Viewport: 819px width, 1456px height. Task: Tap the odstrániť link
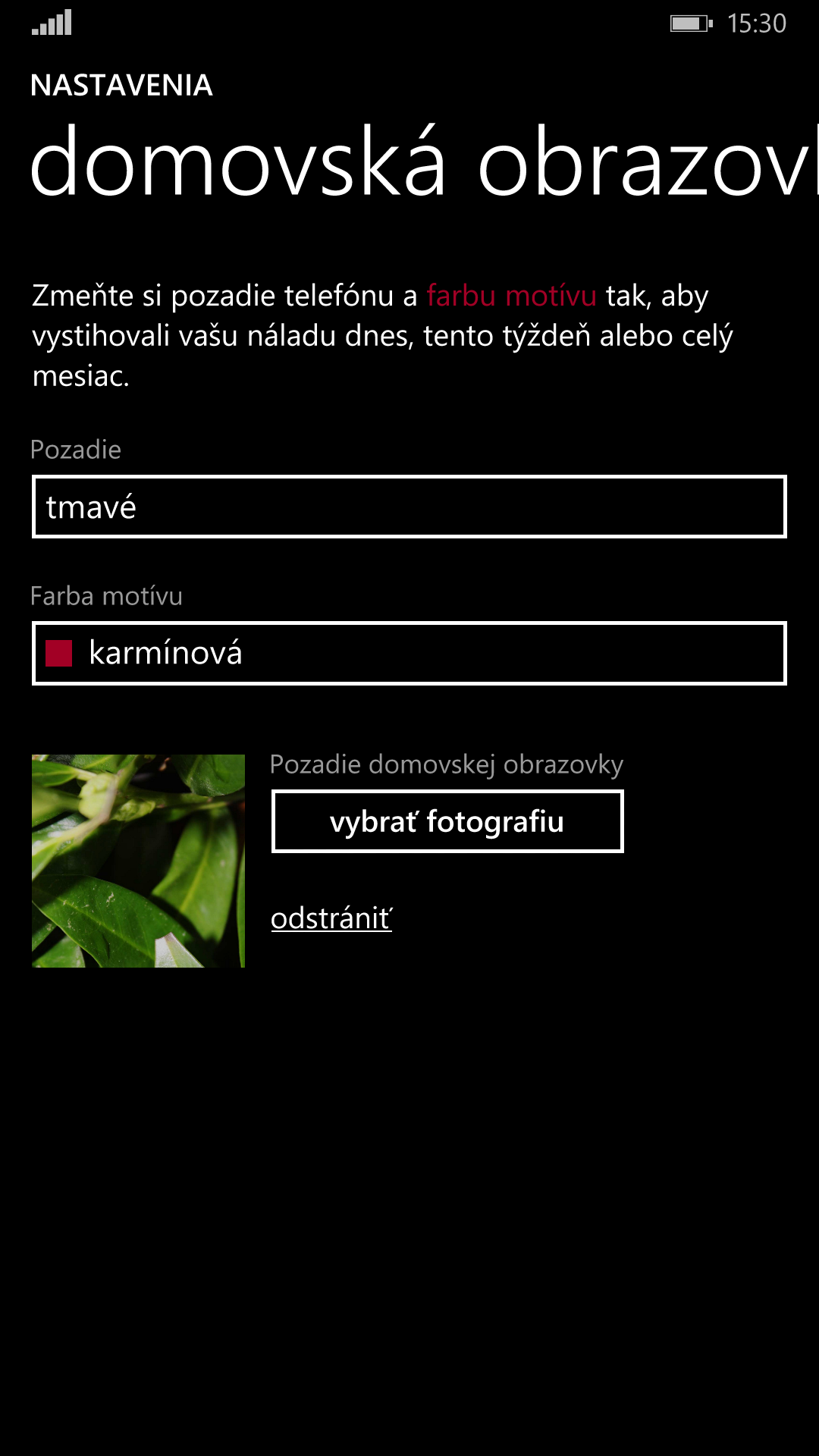[x=331, y=918]
